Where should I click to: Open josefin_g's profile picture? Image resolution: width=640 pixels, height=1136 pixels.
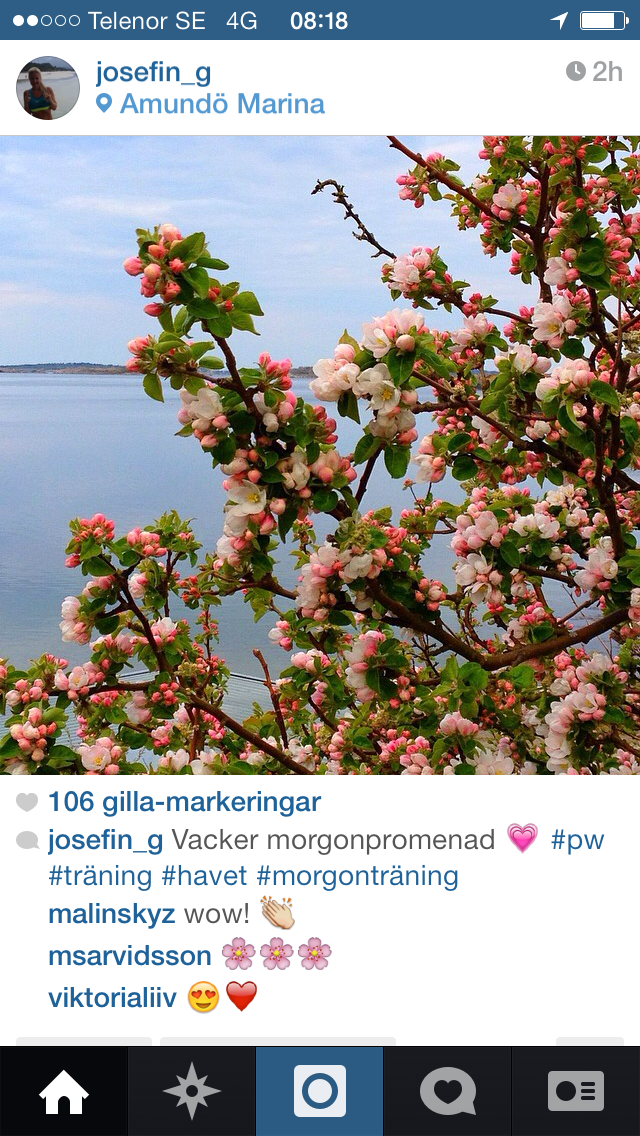[x=48, y=88]
